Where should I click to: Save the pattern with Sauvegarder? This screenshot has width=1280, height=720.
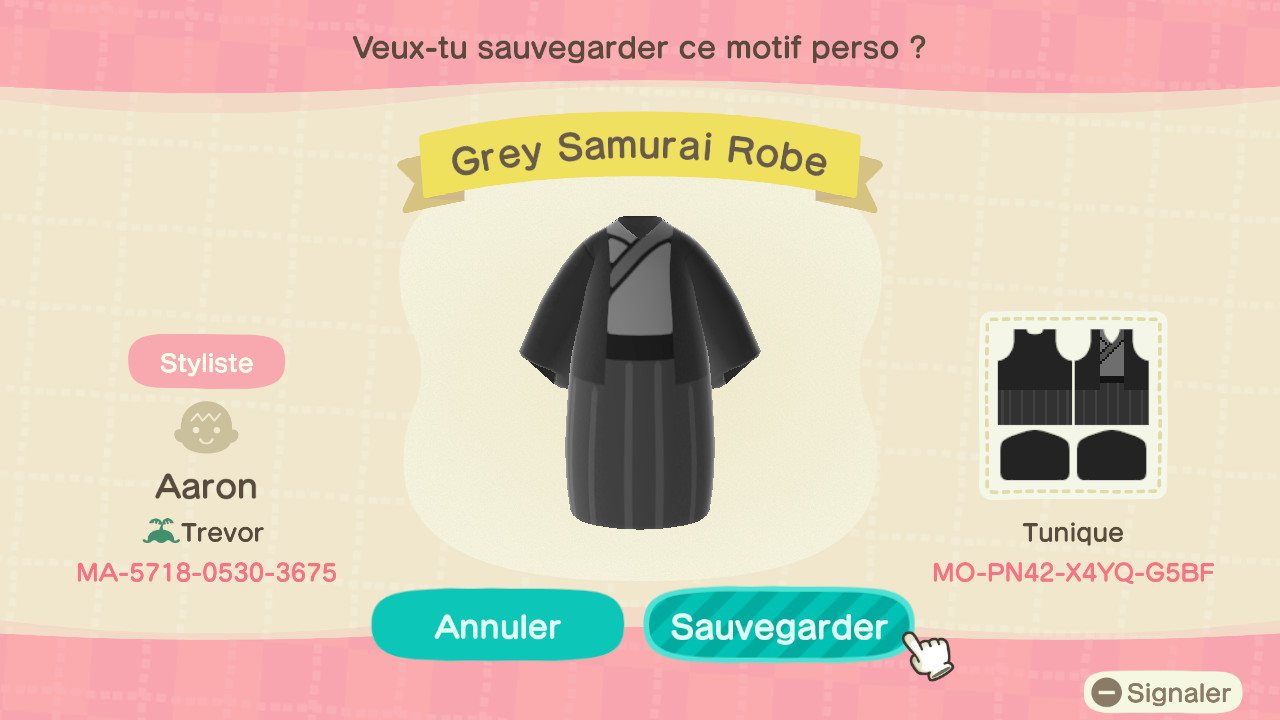[778, 626]
